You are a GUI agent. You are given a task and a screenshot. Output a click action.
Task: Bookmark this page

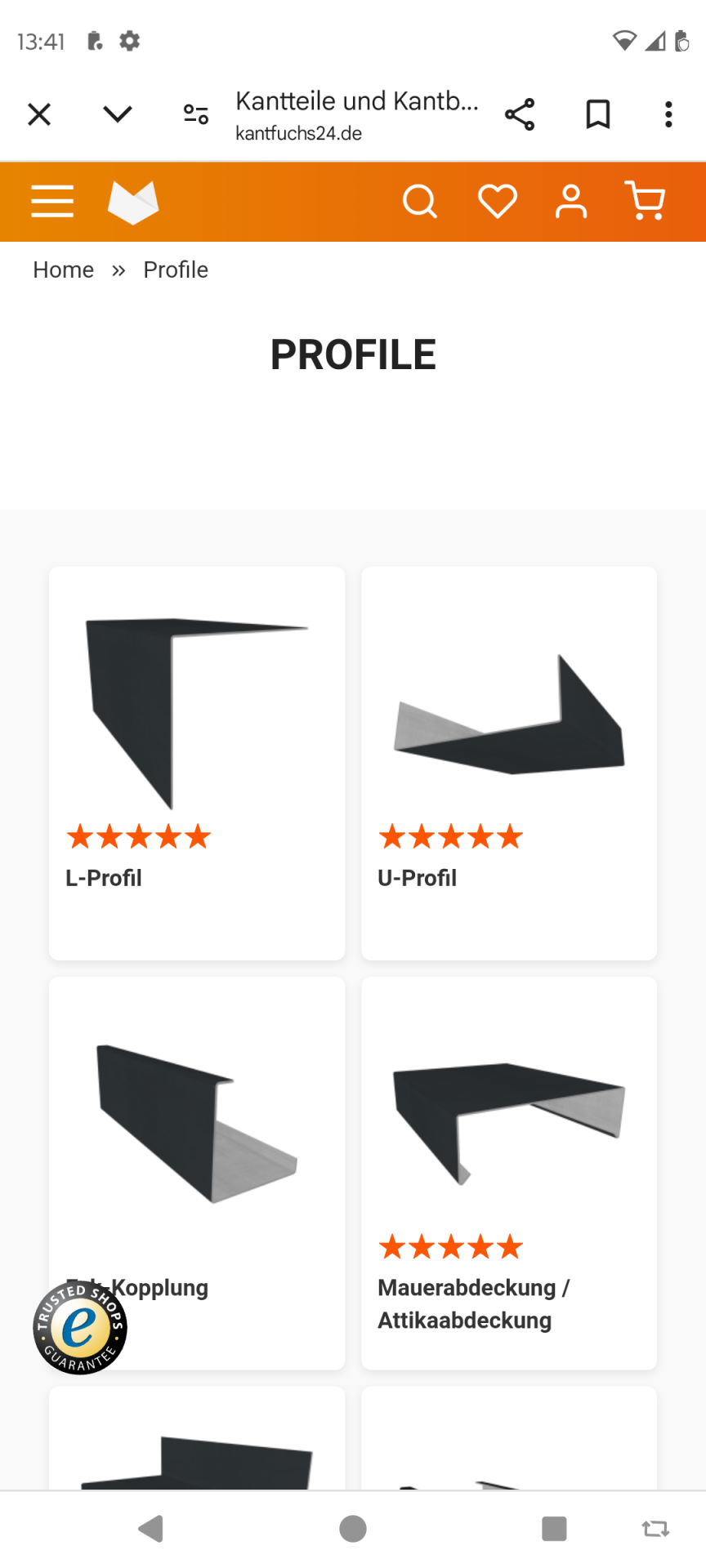[598, 114]
